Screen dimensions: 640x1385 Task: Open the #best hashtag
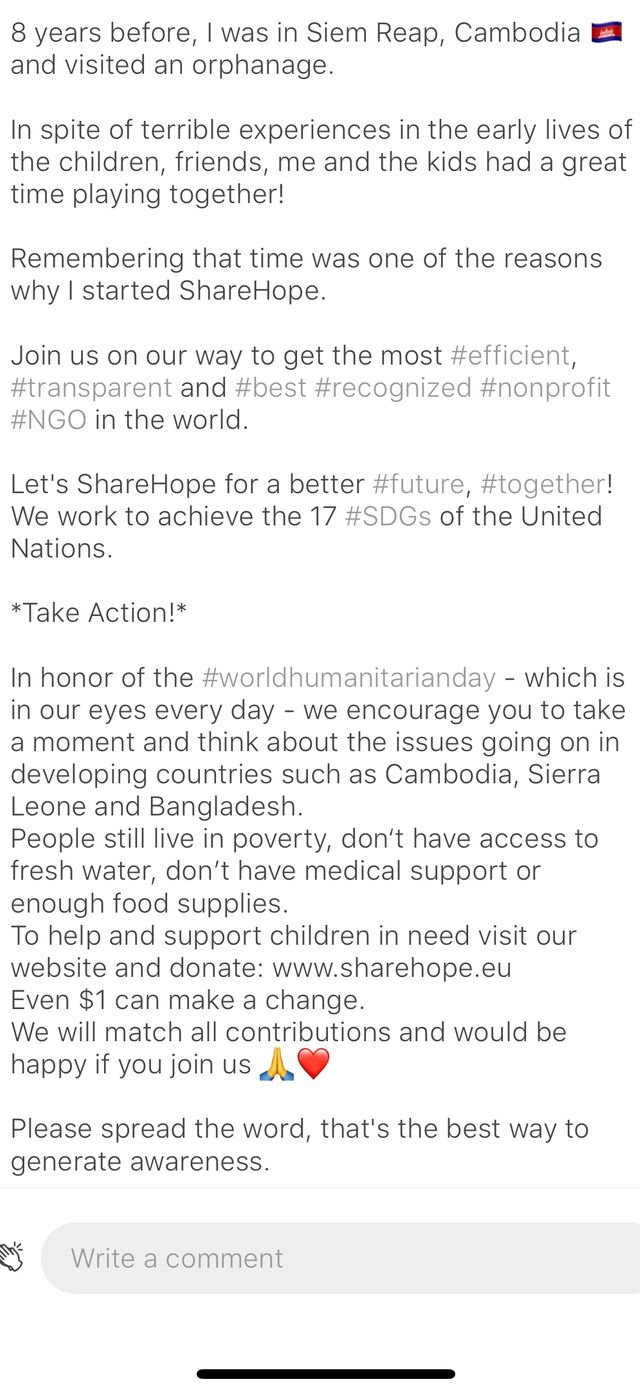pos(271,387)
